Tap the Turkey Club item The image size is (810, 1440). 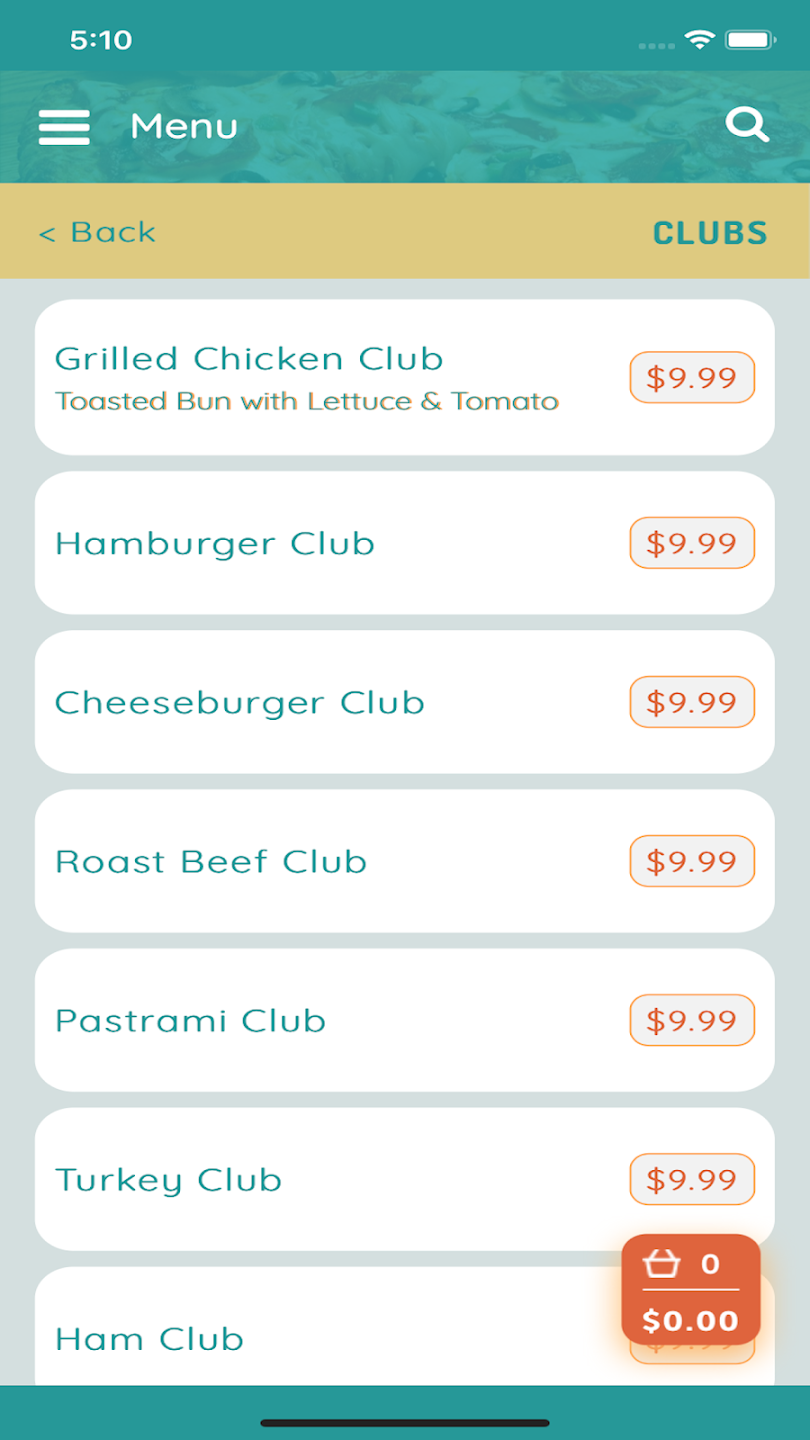pos(404,1179)
